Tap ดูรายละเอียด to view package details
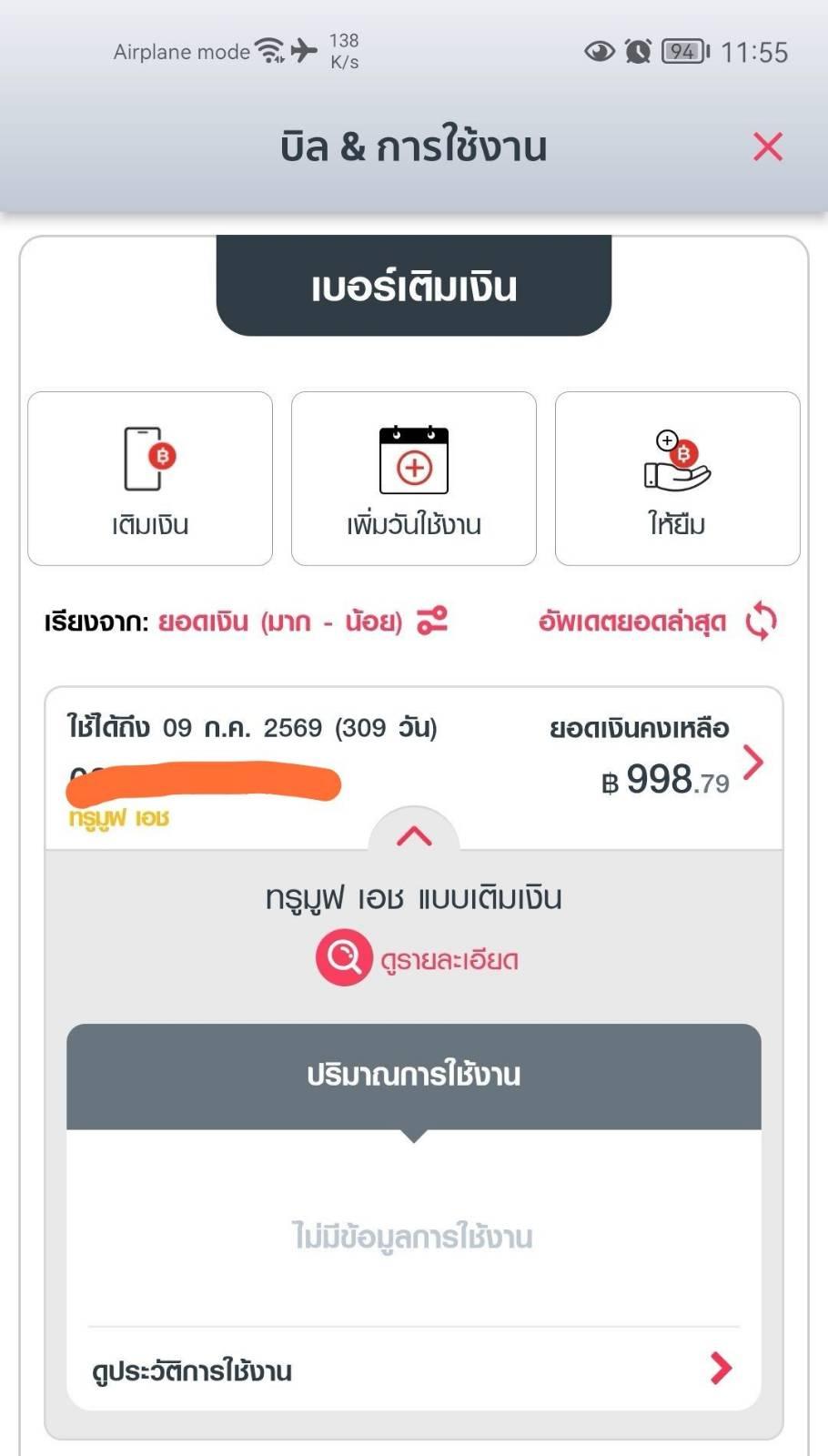Viewport: 828px width, 1456px height. tap(417, 958)
